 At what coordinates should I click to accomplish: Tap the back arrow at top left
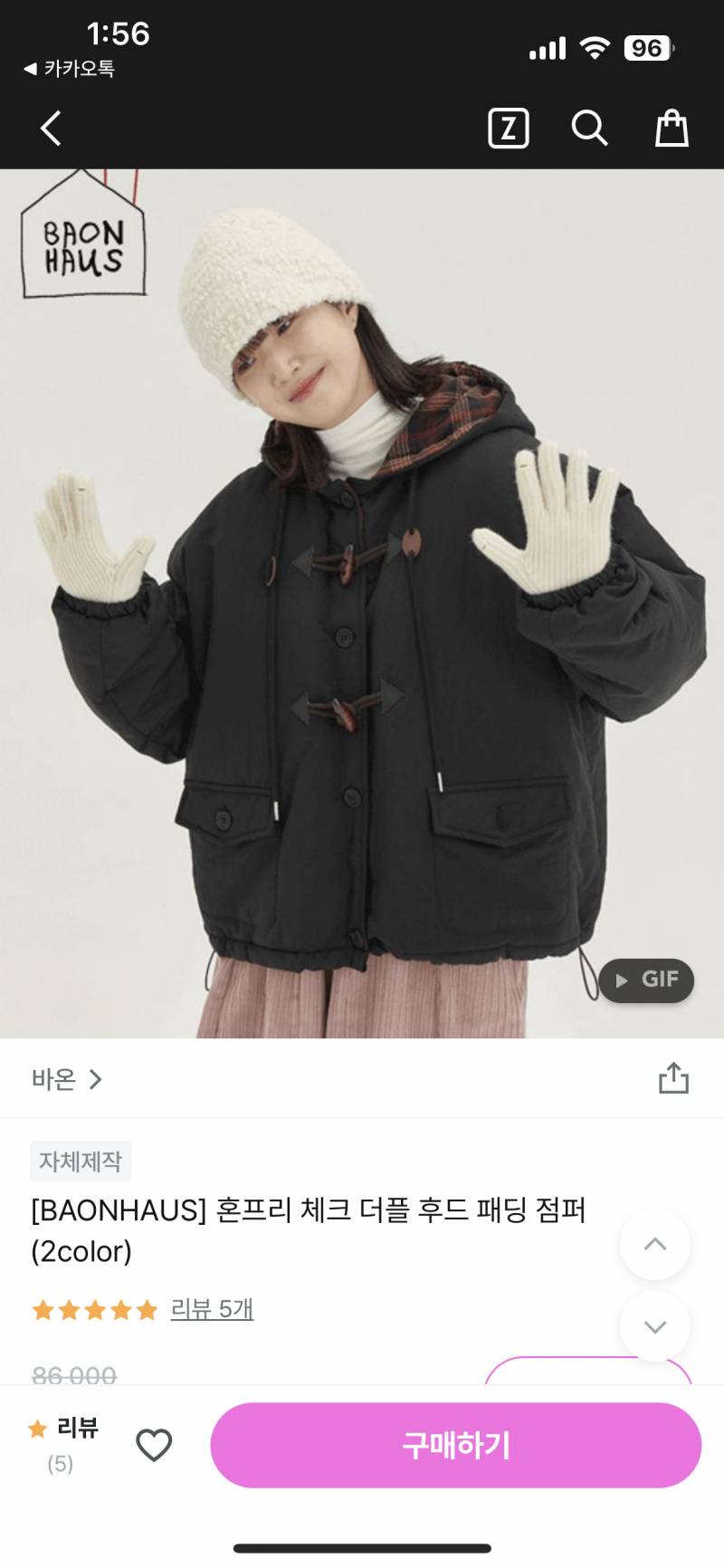tap(50, 128)
